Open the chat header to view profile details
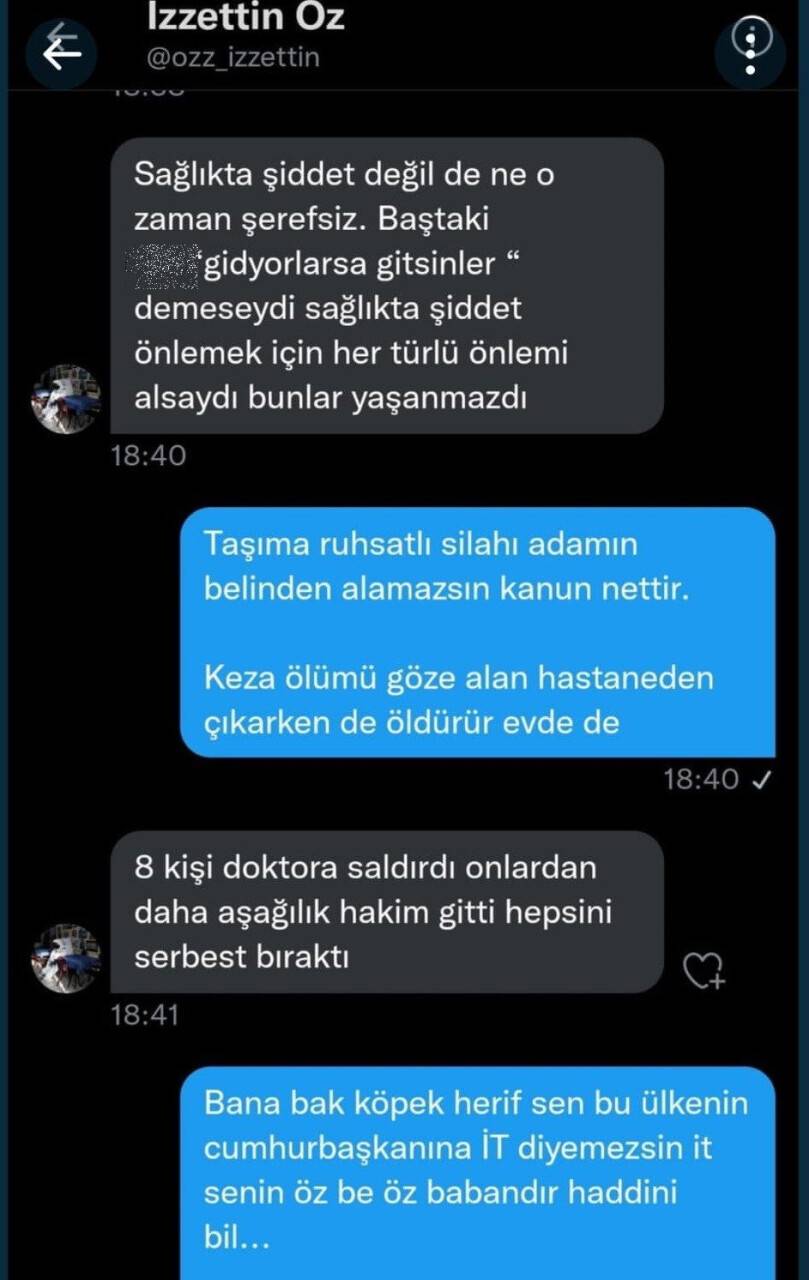809x1280 pixels. (x=247, y=35)
